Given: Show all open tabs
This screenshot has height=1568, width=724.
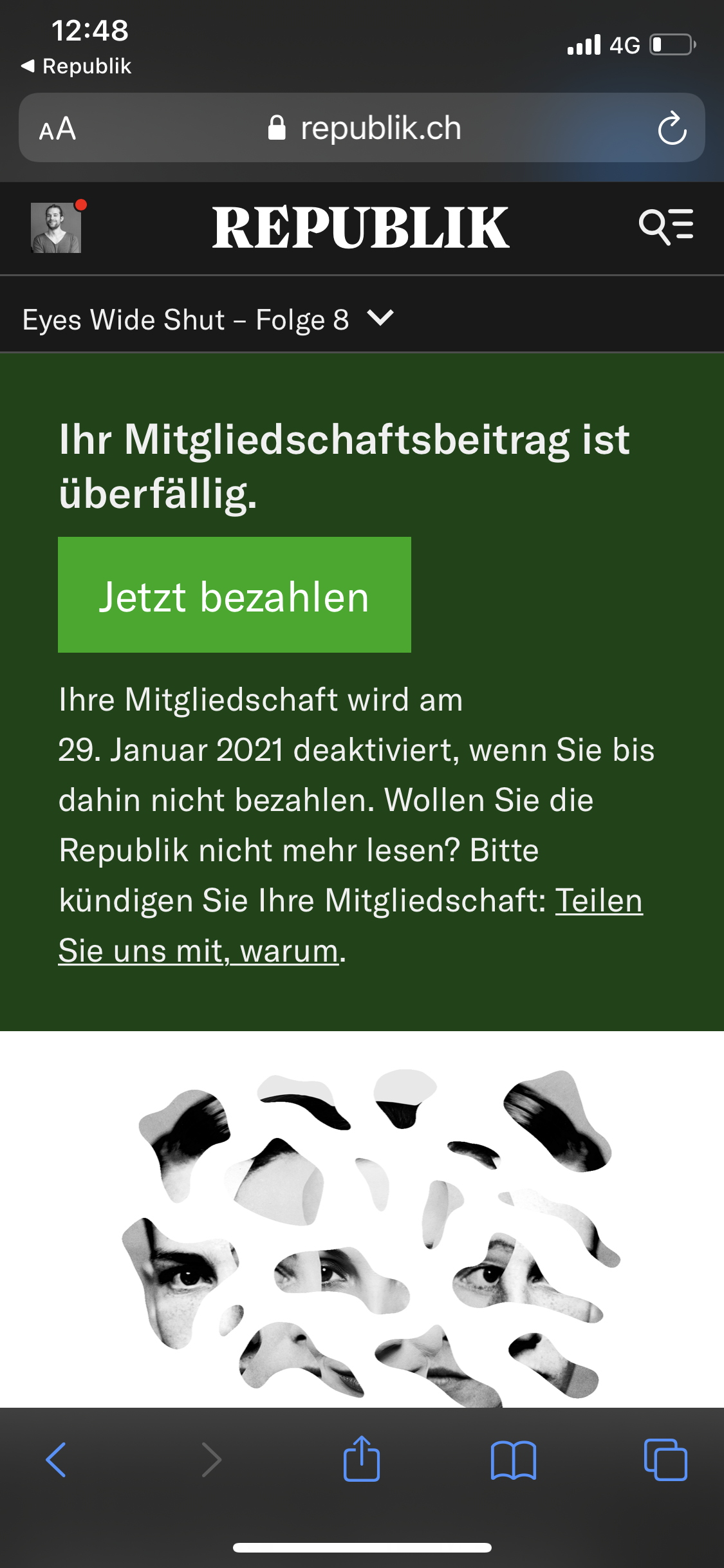Looking at the screenshot, I should (x=665, y=1460).
